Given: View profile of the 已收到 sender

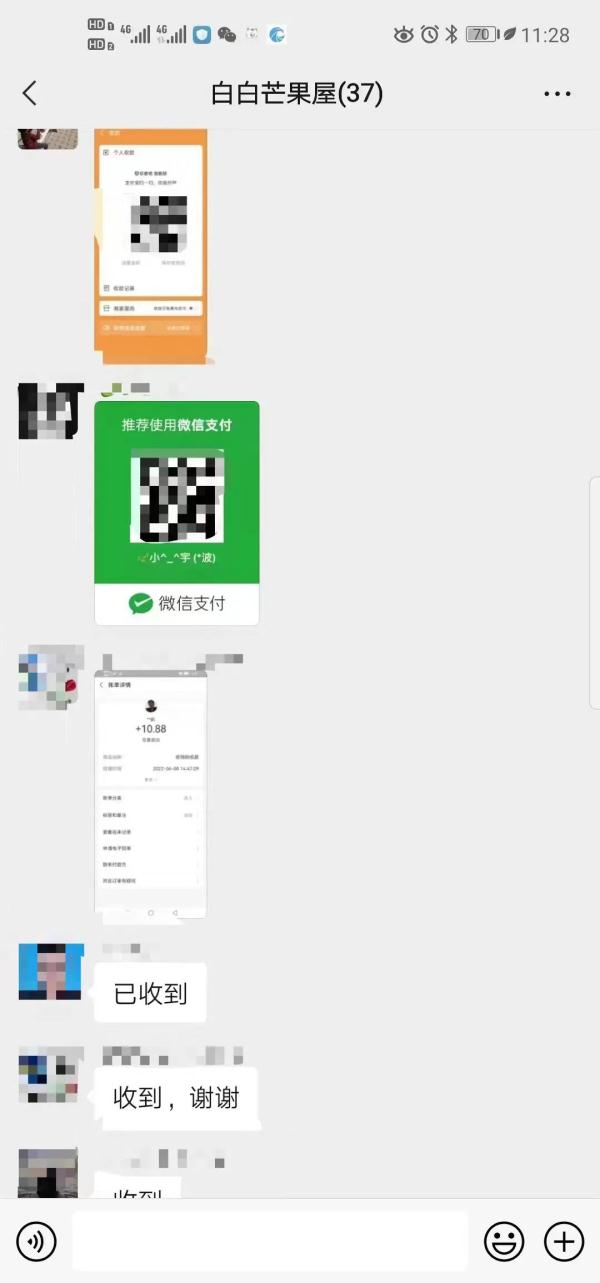Looking at the screenshot, I should [x=50, y=971].
